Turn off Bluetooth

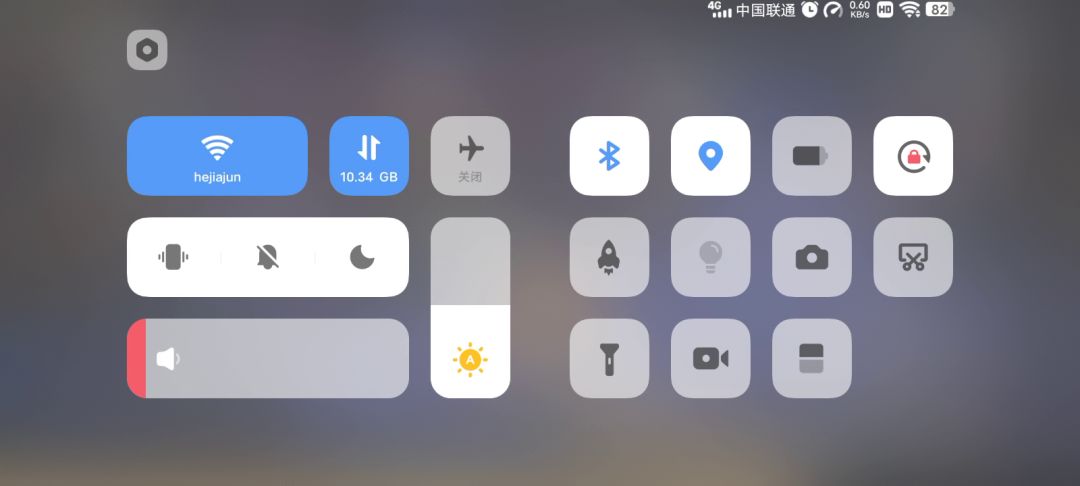pos(609,156)
